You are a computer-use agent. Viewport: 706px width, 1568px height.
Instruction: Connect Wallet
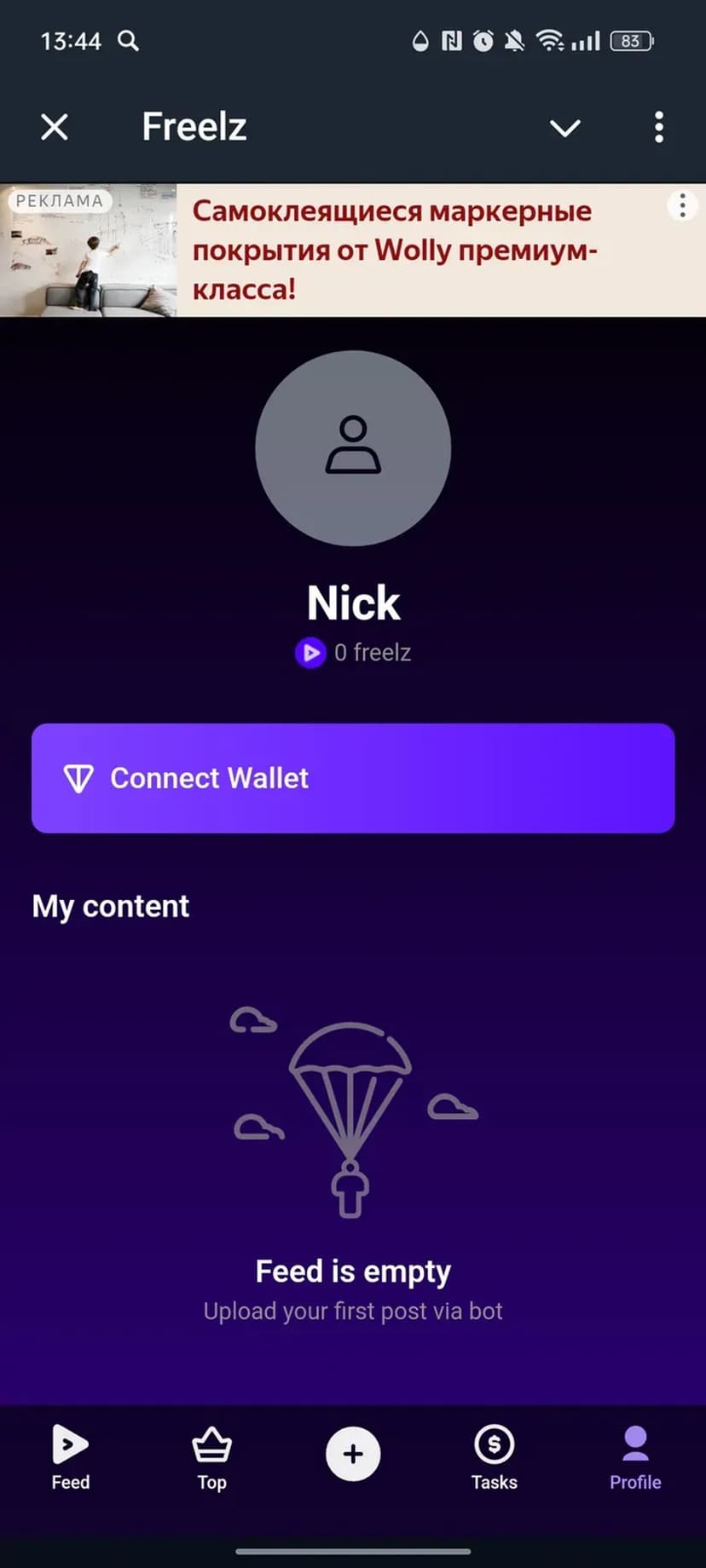coord(353,778)
